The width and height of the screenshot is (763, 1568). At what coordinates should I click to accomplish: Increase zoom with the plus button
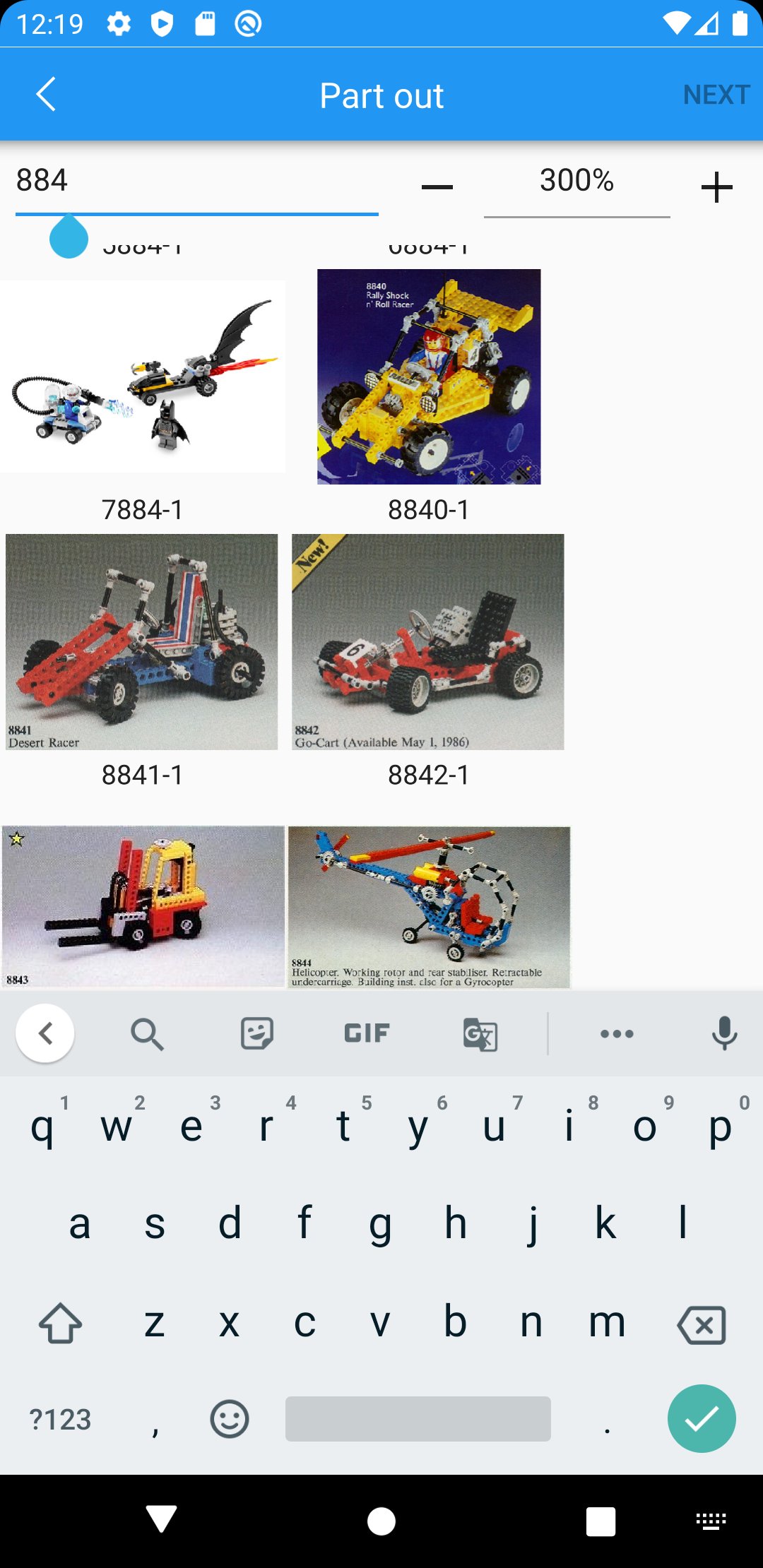[716, 185]
